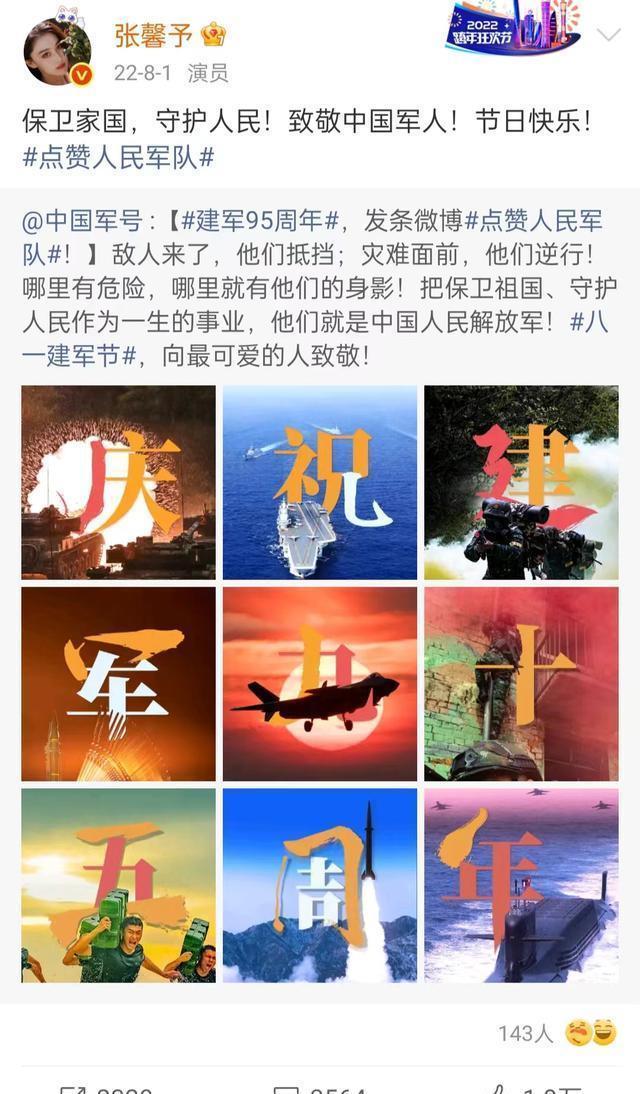Open the 建 soldiers image

(x=521, y=482)
